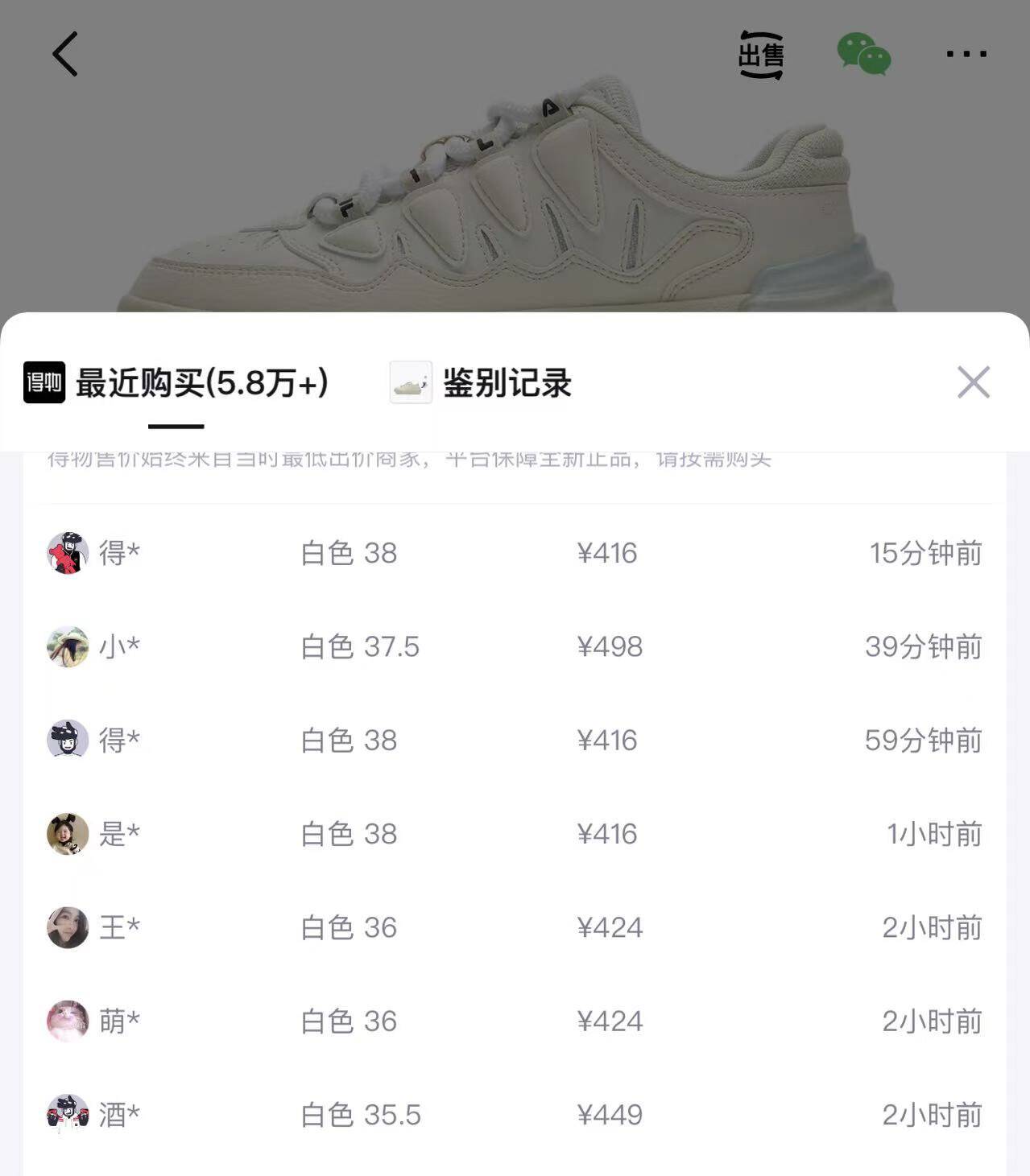
Task: Close the recent purchases panel
Action: coord(973,382)
